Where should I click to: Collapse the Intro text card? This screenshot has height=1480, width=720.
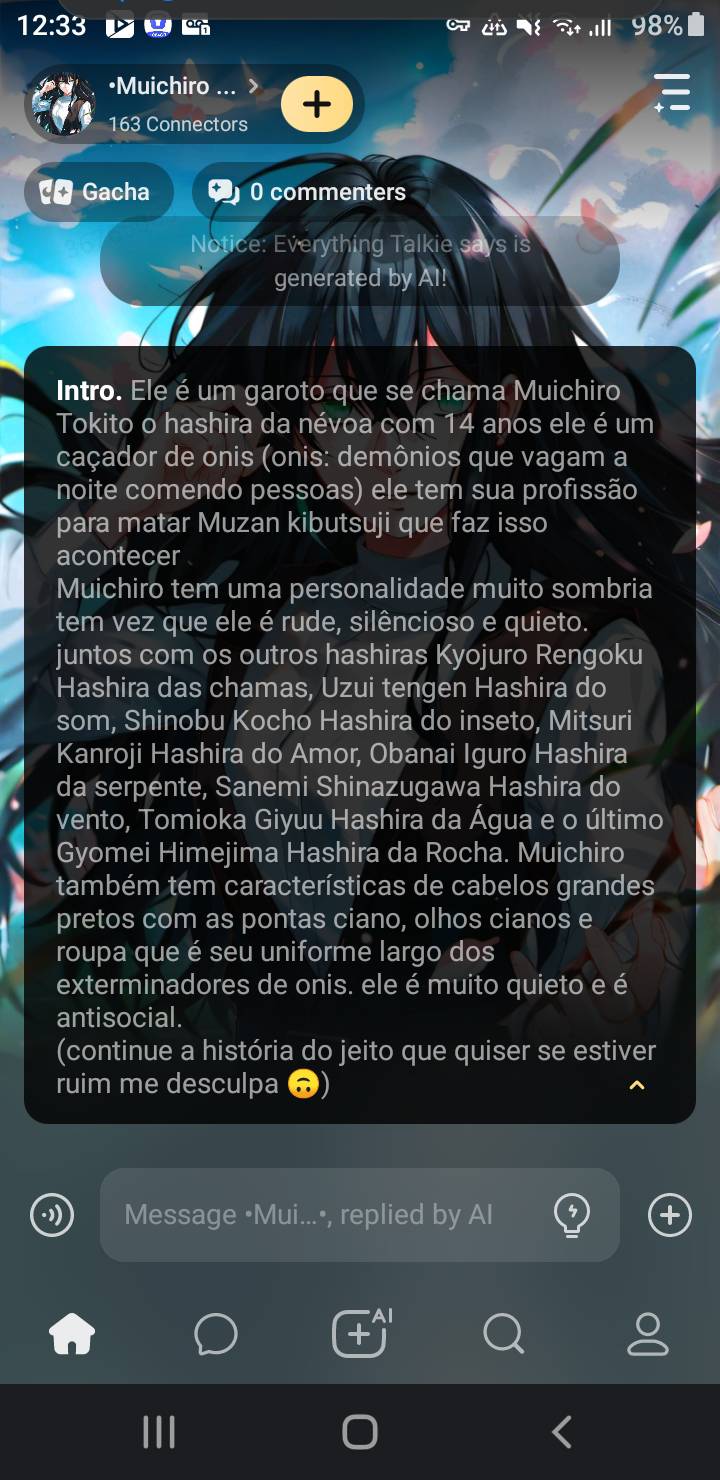636,1085
